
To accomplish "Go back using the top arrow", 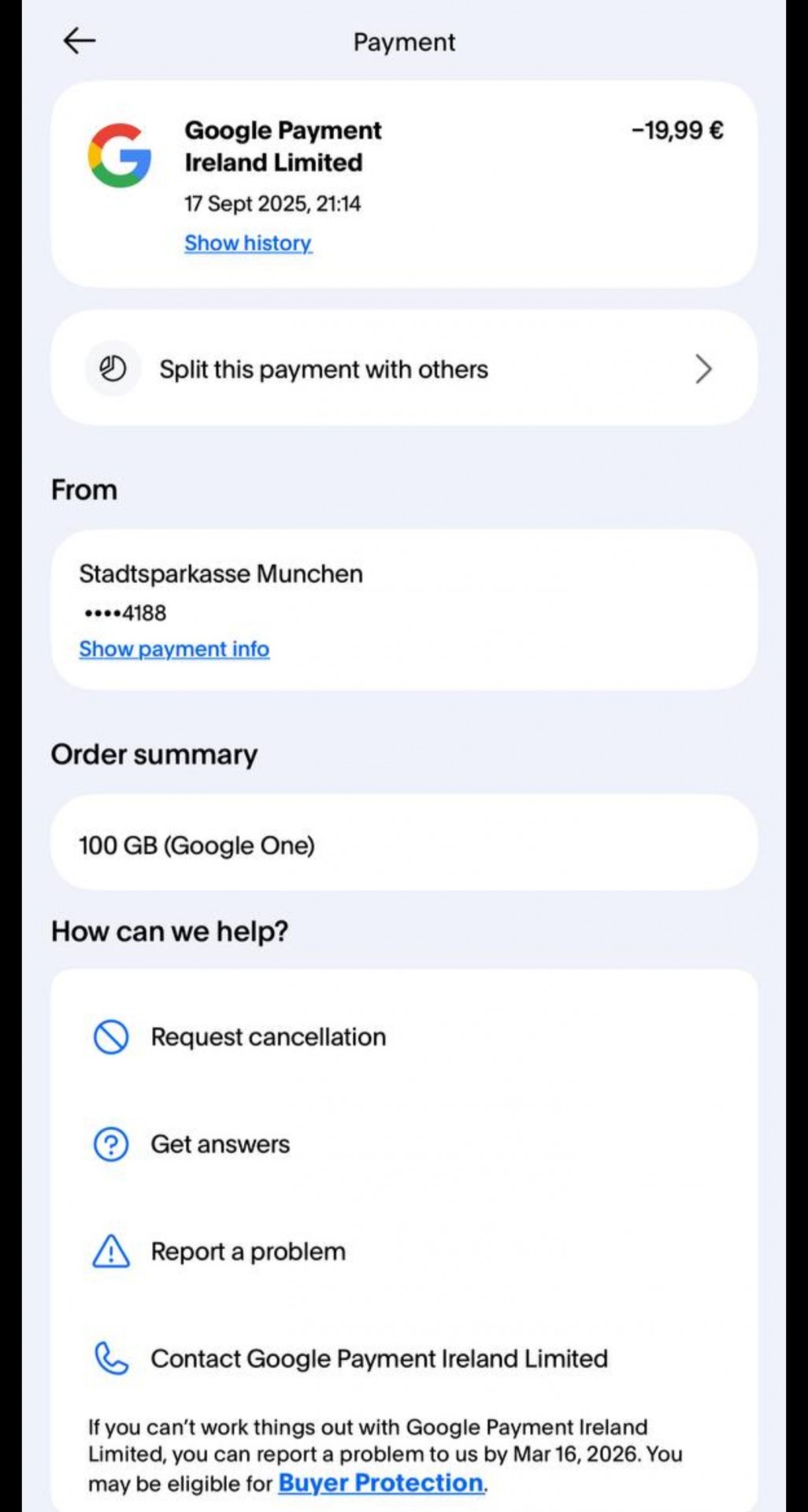I will click(x=80, y=40).
